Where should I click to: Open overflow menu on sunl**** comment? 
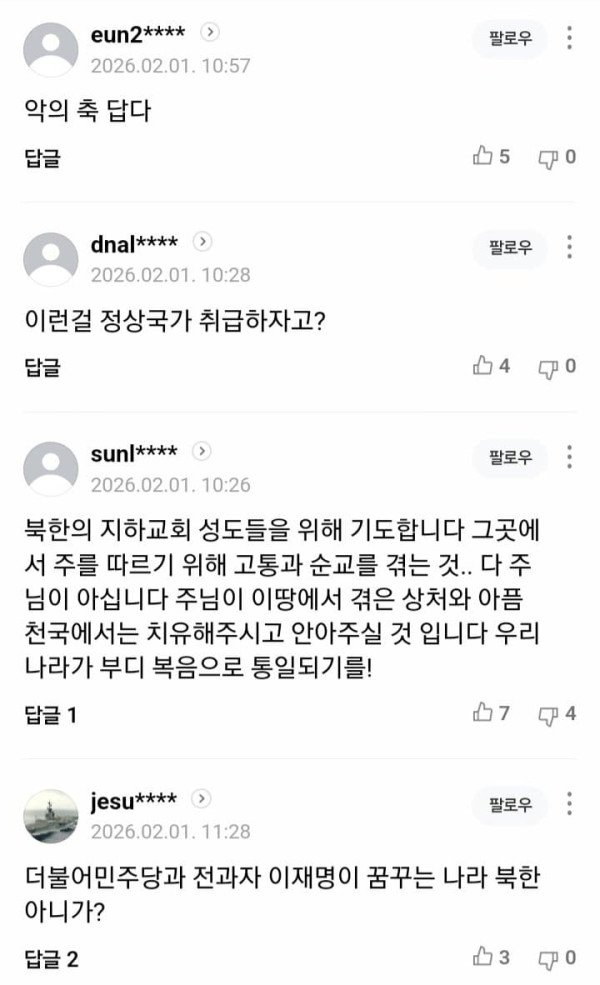(x=569, y=457)
